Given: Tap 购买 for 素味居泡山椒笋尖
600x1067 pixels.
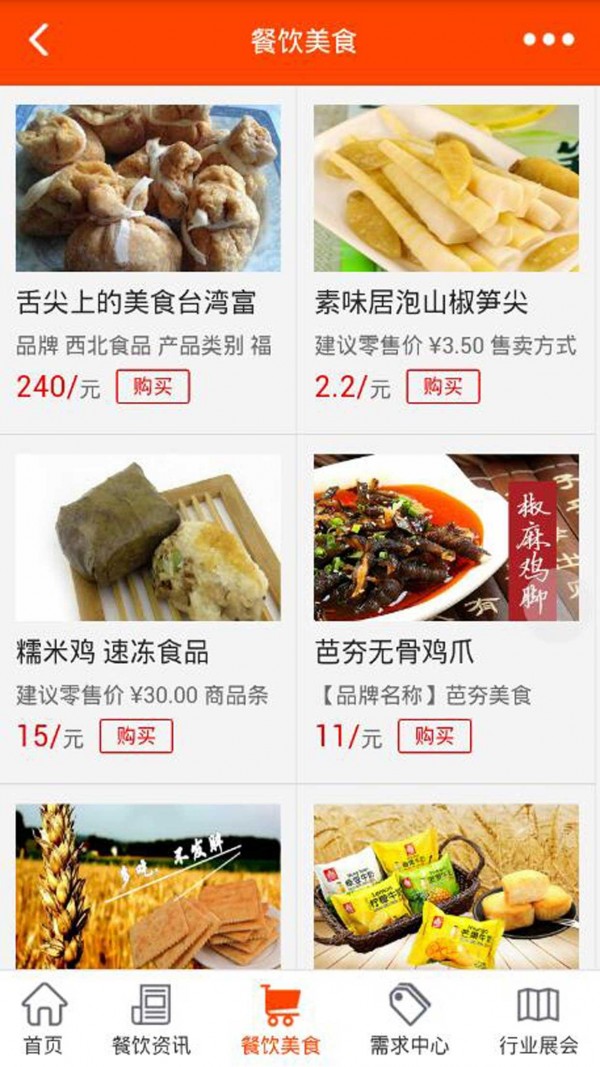Looking at the screenshot, I should coord(442,387).
